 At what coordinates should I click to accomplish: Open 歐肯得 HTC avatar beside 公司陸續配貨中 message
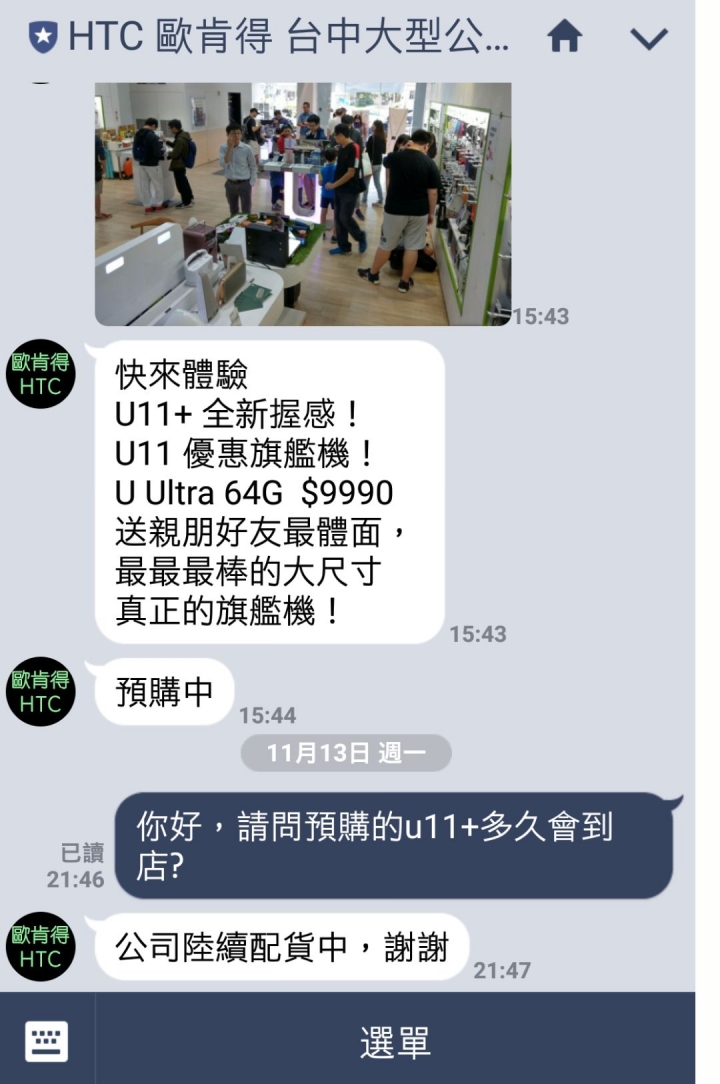(x=40, y=946)
